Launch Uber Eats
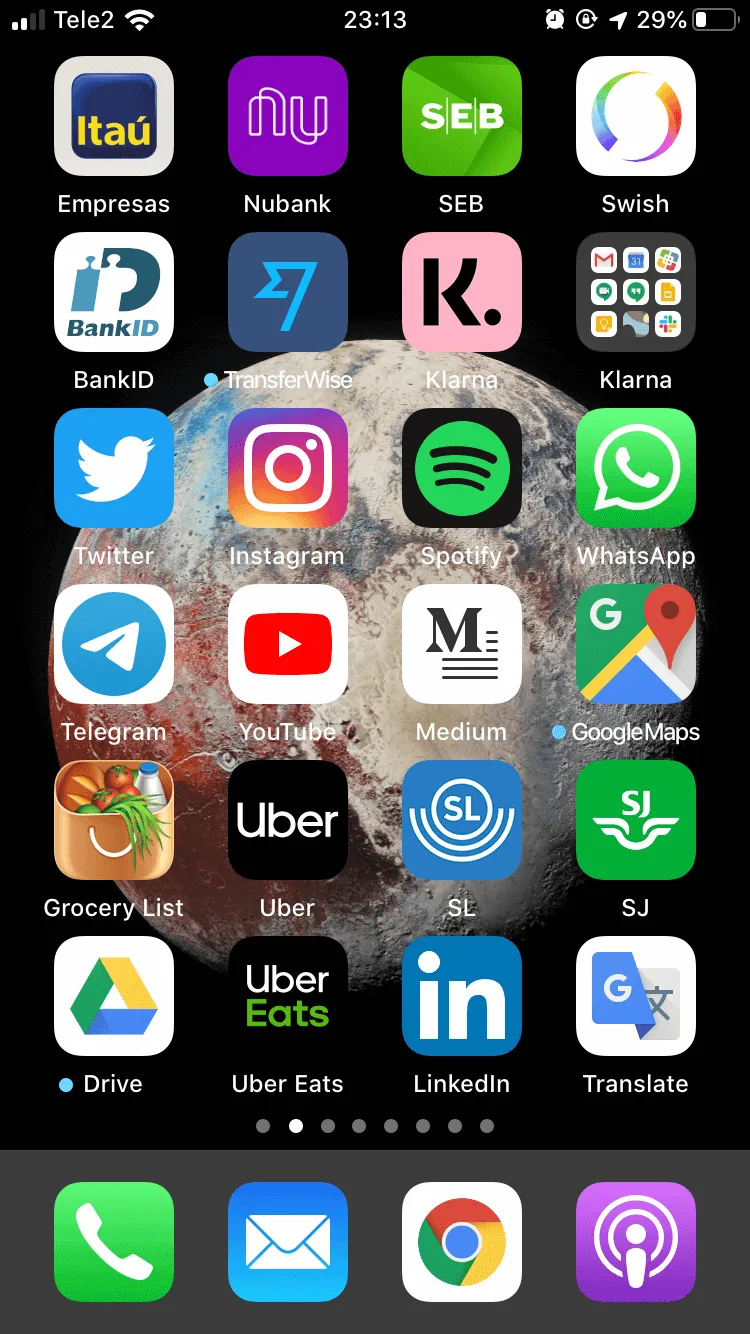Image resolution: width=750 pixels, height=1334 pixels. pos(288,996)
